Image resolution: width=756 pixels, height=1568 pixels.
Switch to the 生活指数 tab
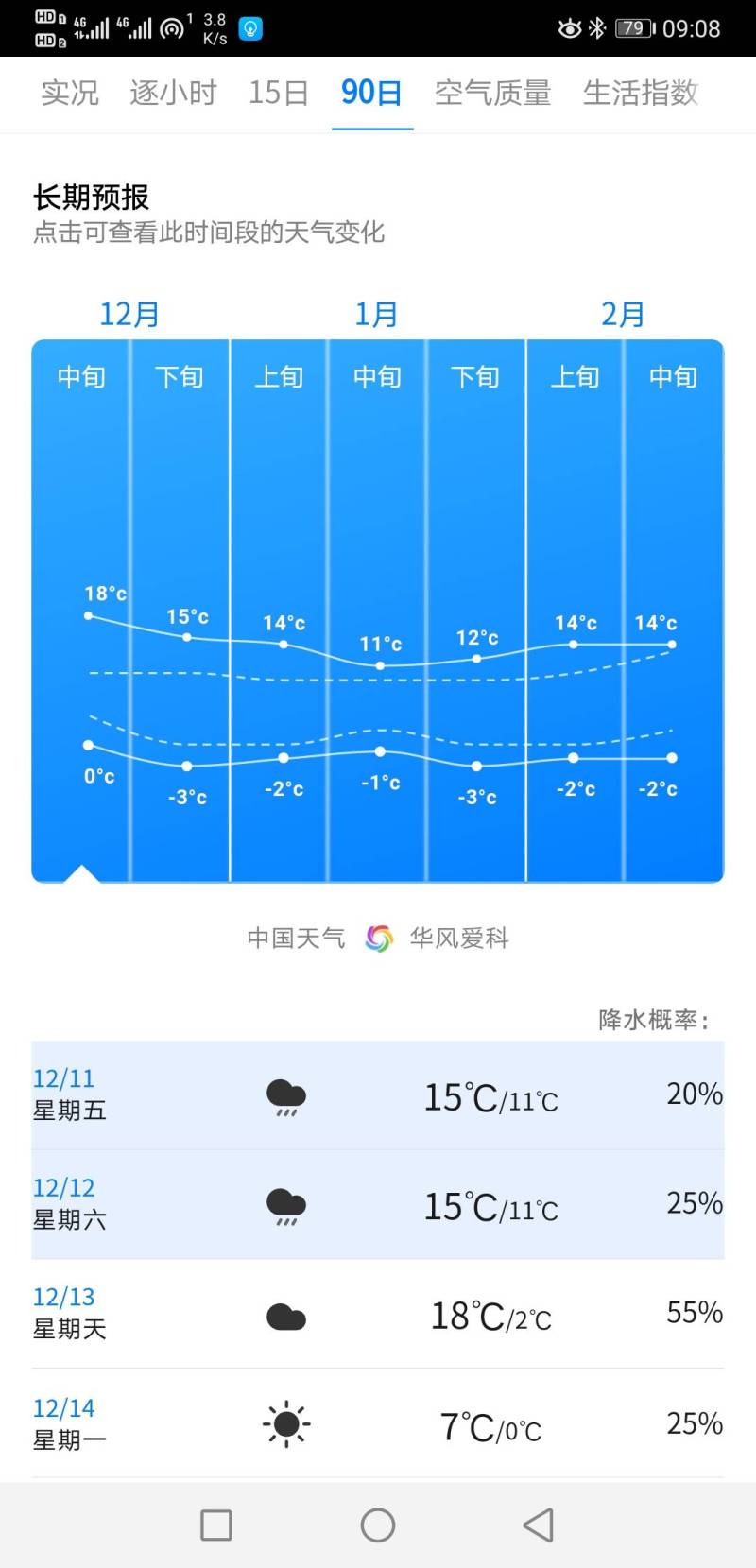tap(641, 93)
